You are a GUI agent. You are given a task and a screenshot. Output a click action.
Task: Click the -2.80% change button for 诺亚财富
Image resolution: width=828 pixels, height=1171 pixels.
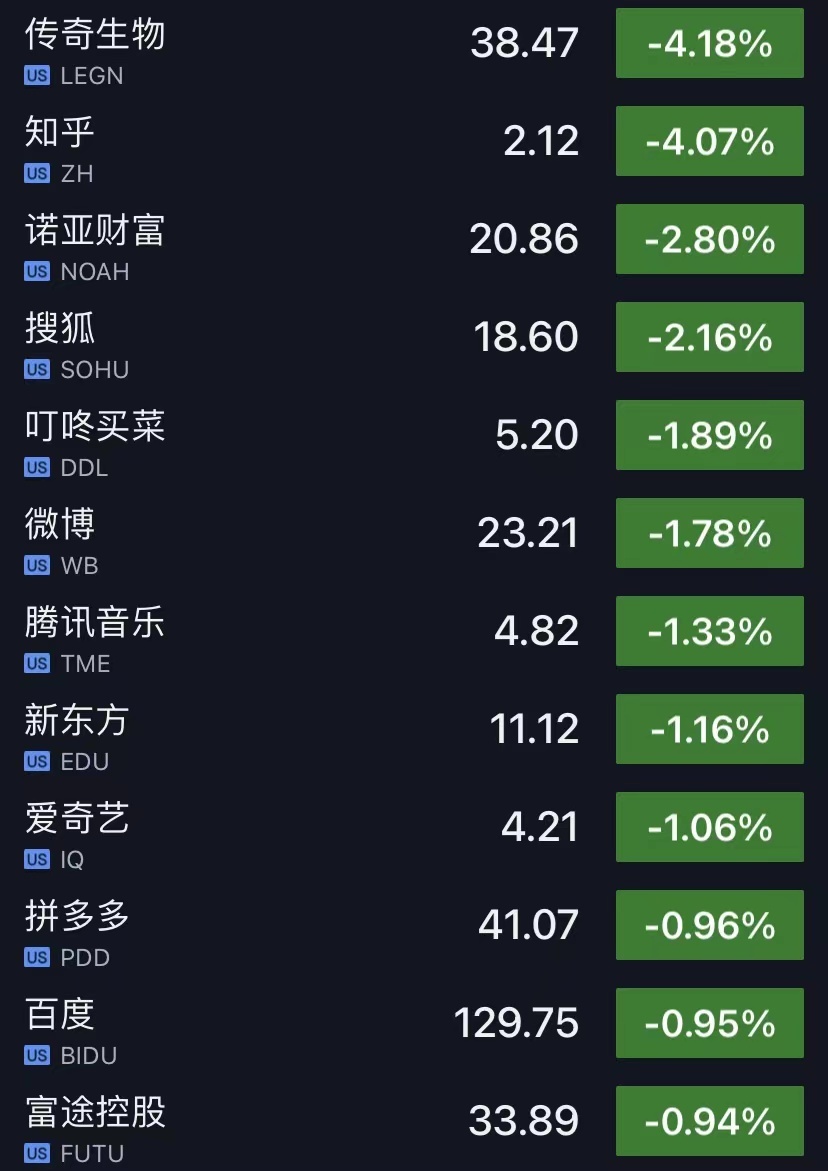coord(709,239)
